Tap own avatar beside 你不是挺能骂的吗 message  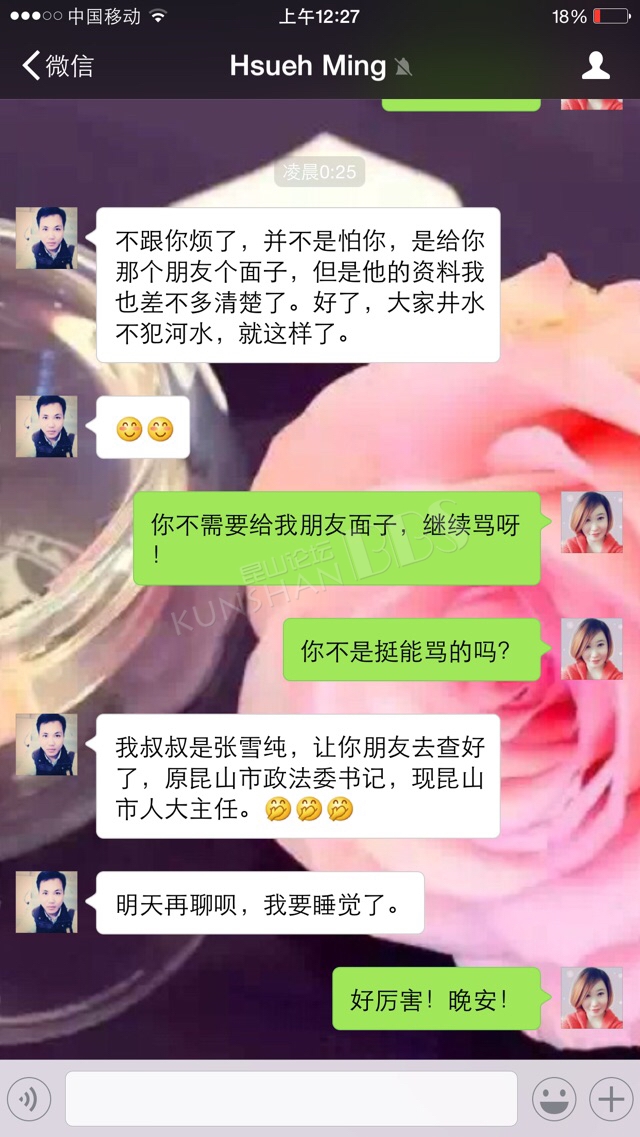(591, 649)
